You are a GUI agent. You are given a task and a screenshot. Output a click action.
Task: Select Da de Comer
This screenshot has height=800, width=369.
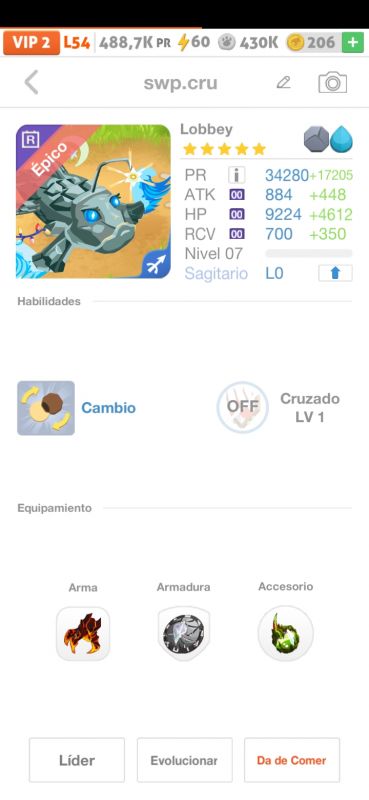(x=291, y=760)
